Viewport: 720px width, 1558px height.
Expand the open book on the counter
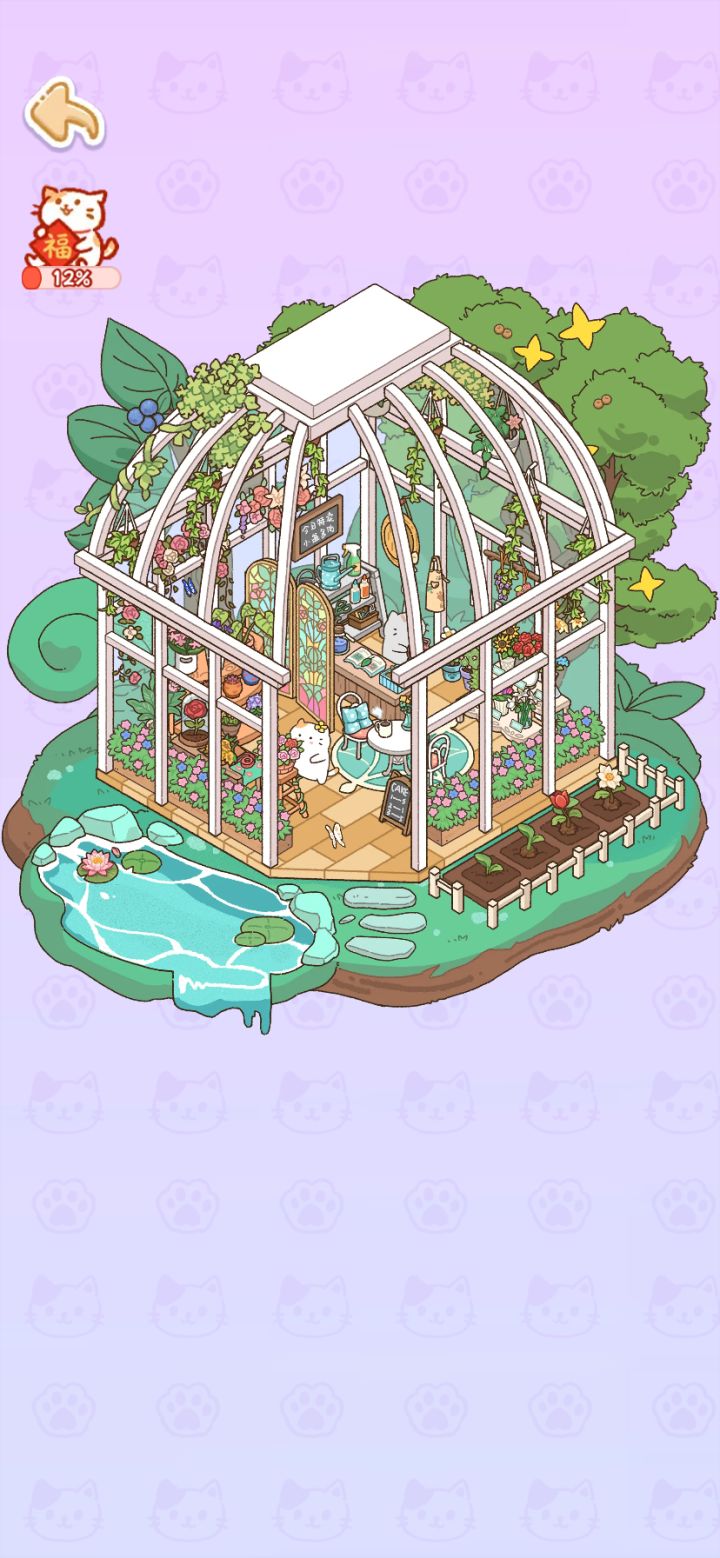364,661
